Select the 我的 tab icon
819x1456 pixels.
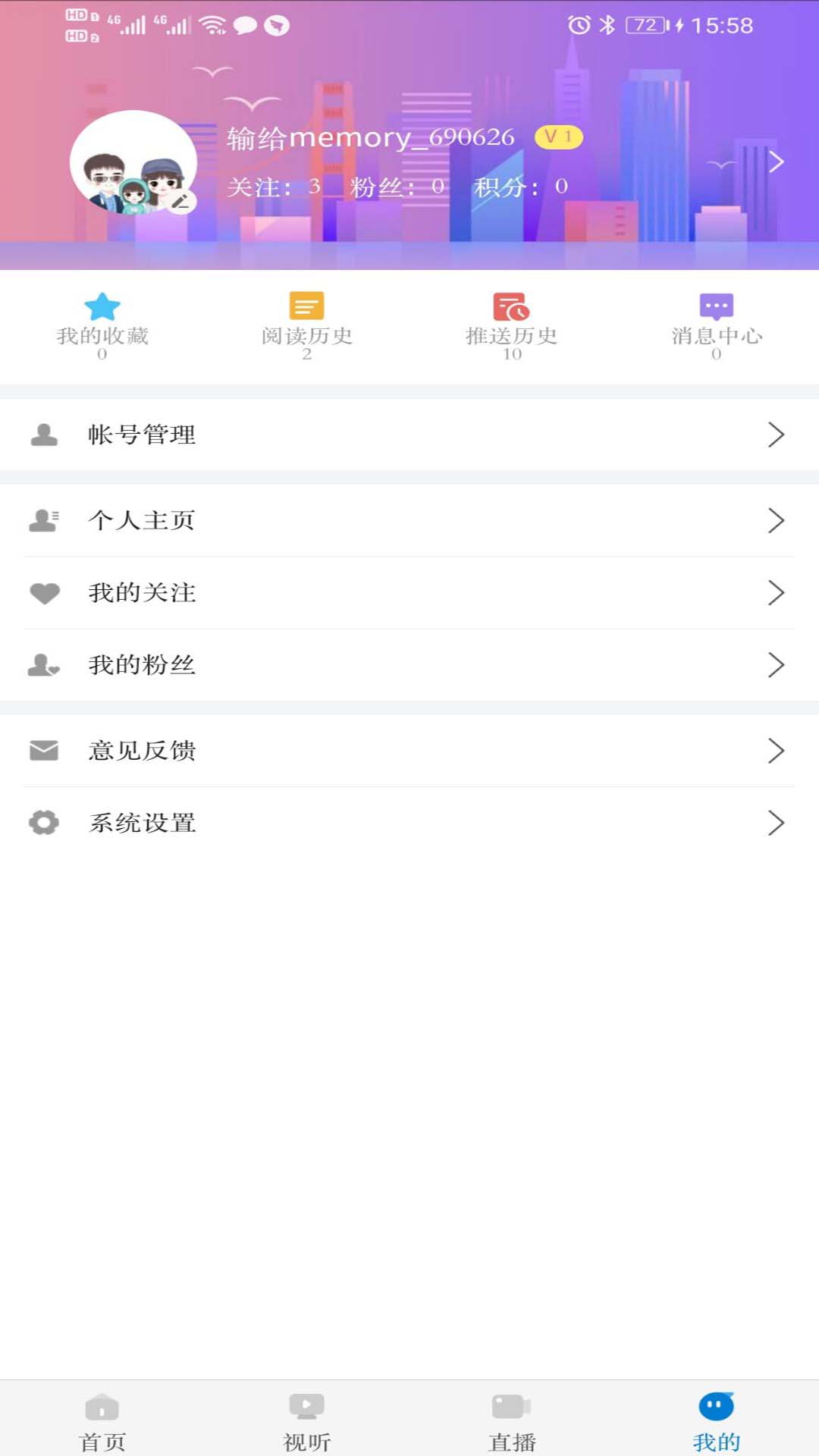(716, 1418)
